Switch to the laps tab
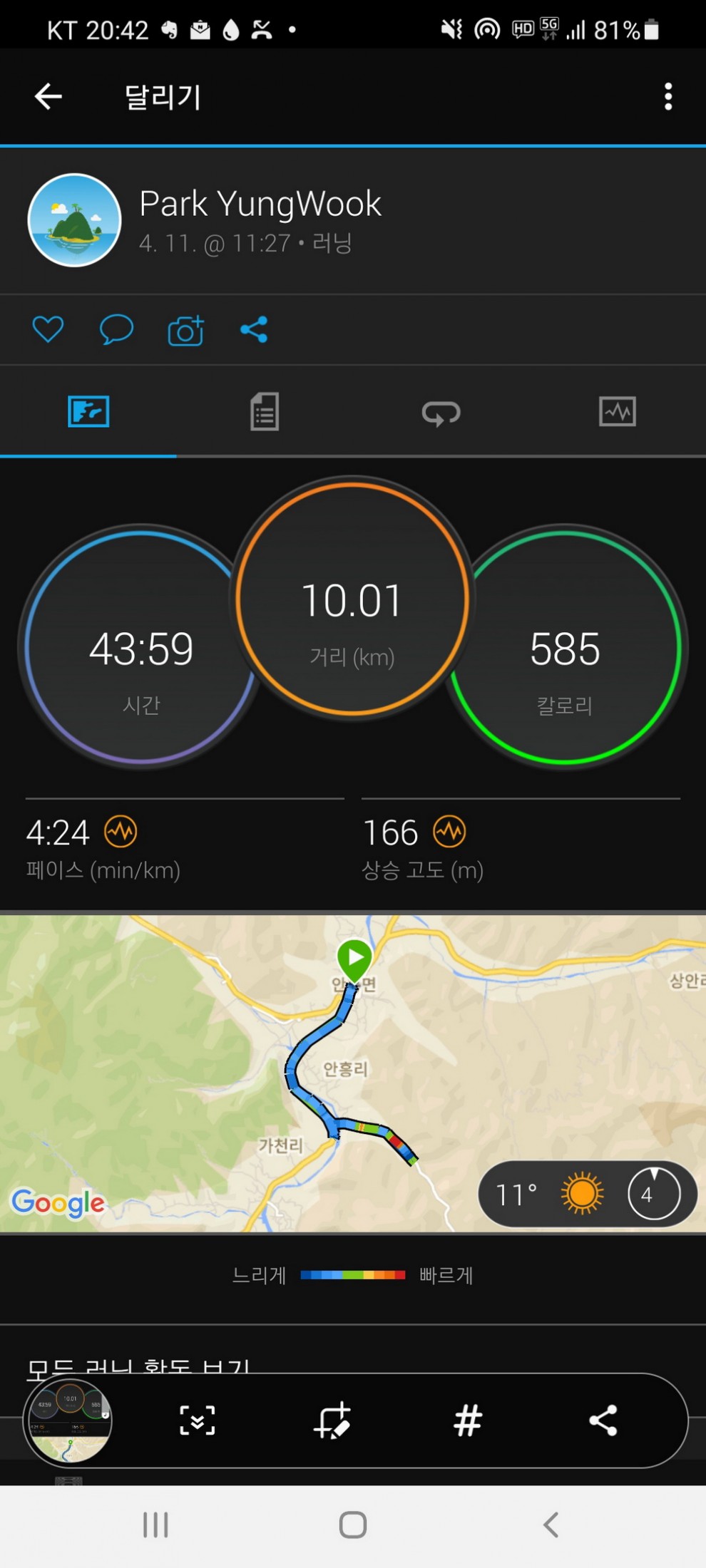Image resolution: width=706 pixels, height=1568 pixels. click(x=441, y=412)
